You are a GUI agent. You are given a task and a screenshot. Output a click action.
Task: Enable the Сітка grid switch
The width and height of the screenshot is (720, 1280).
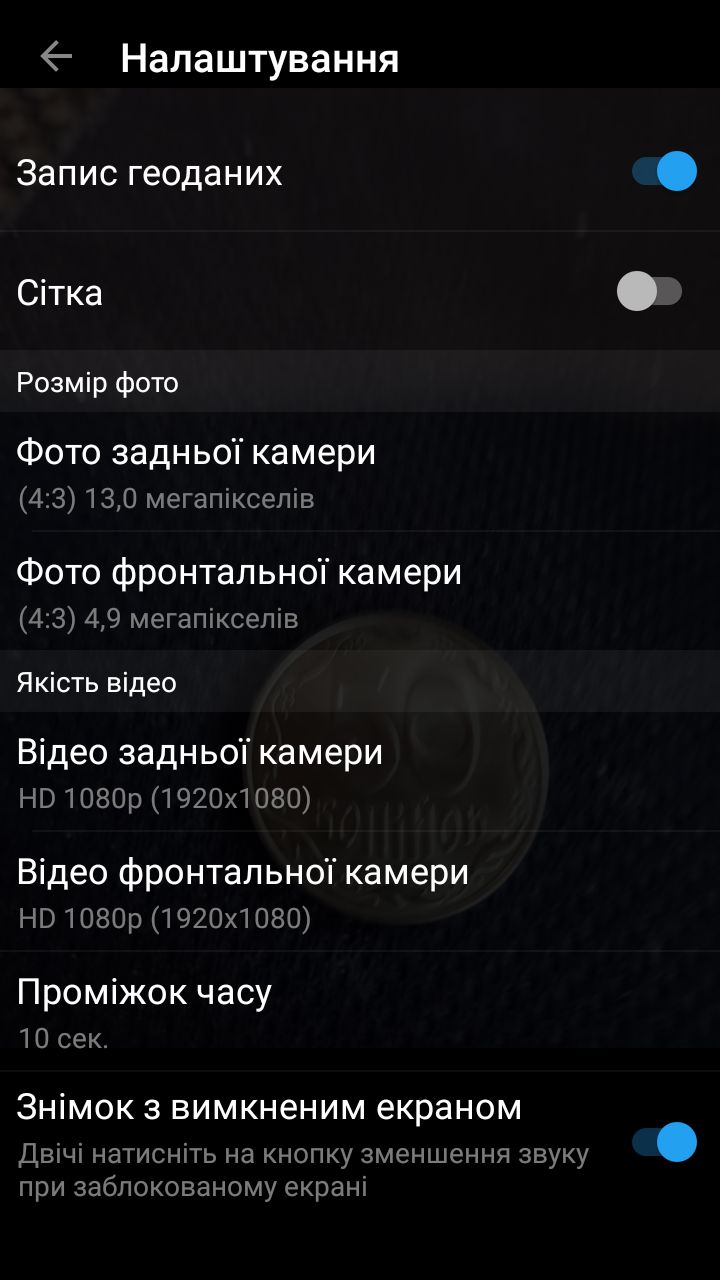tap(649, 292)
